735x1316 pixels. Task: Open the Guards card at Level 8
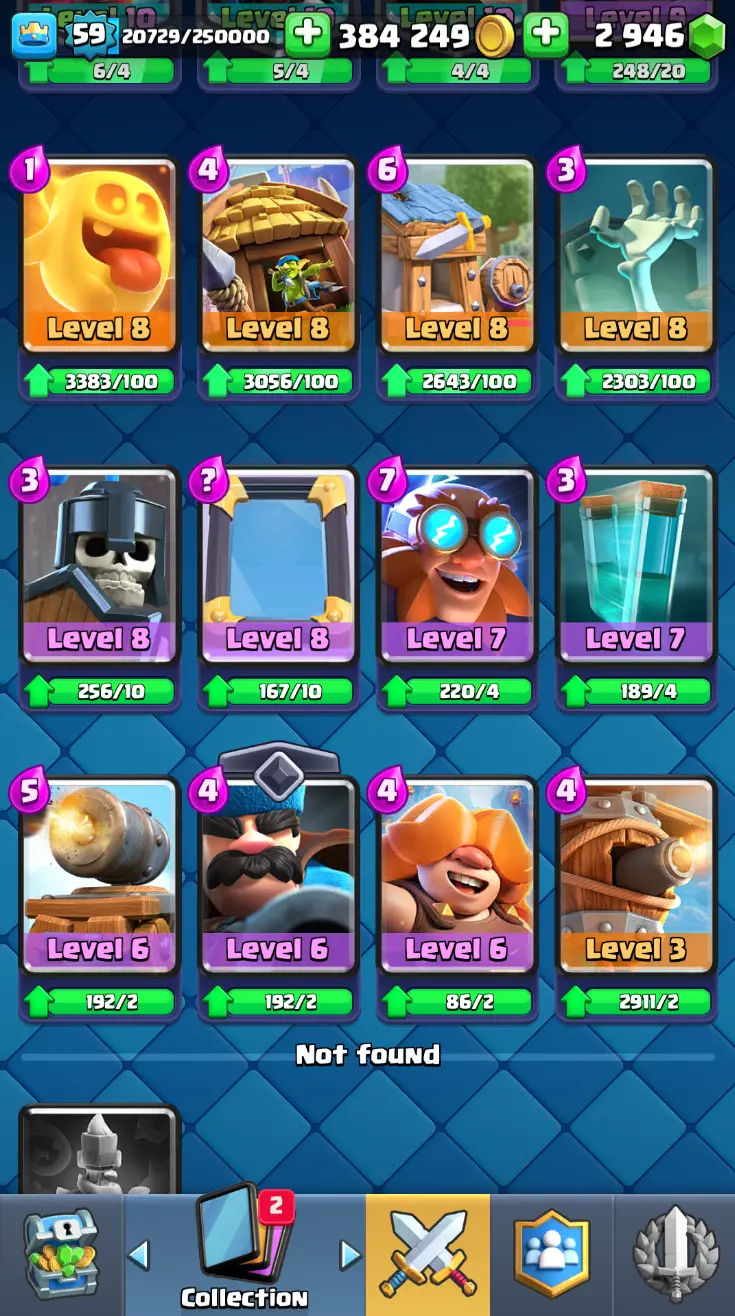click(99, 570)
